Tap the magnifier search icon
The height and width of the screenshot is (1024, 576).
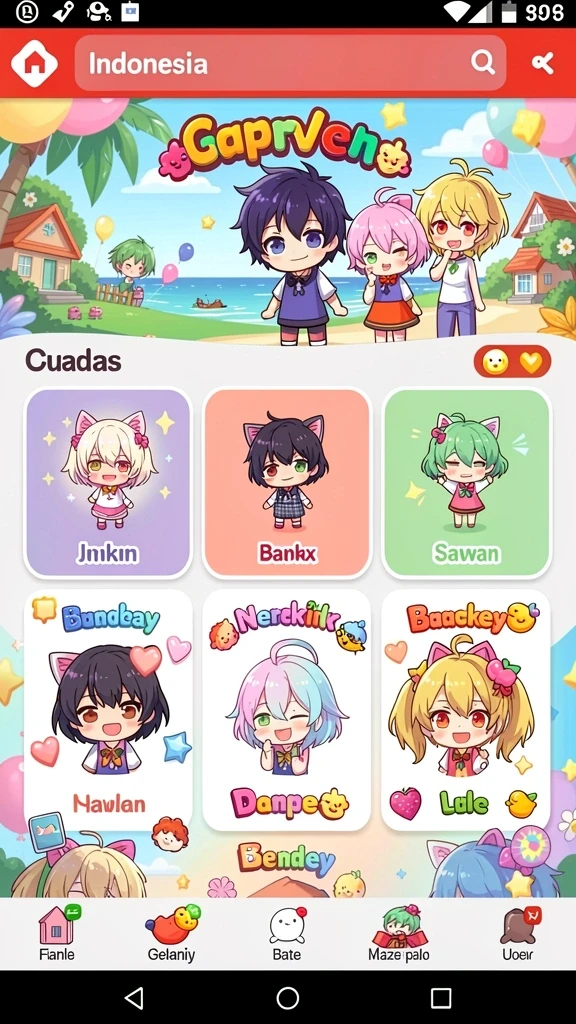(x=483, y=63)
